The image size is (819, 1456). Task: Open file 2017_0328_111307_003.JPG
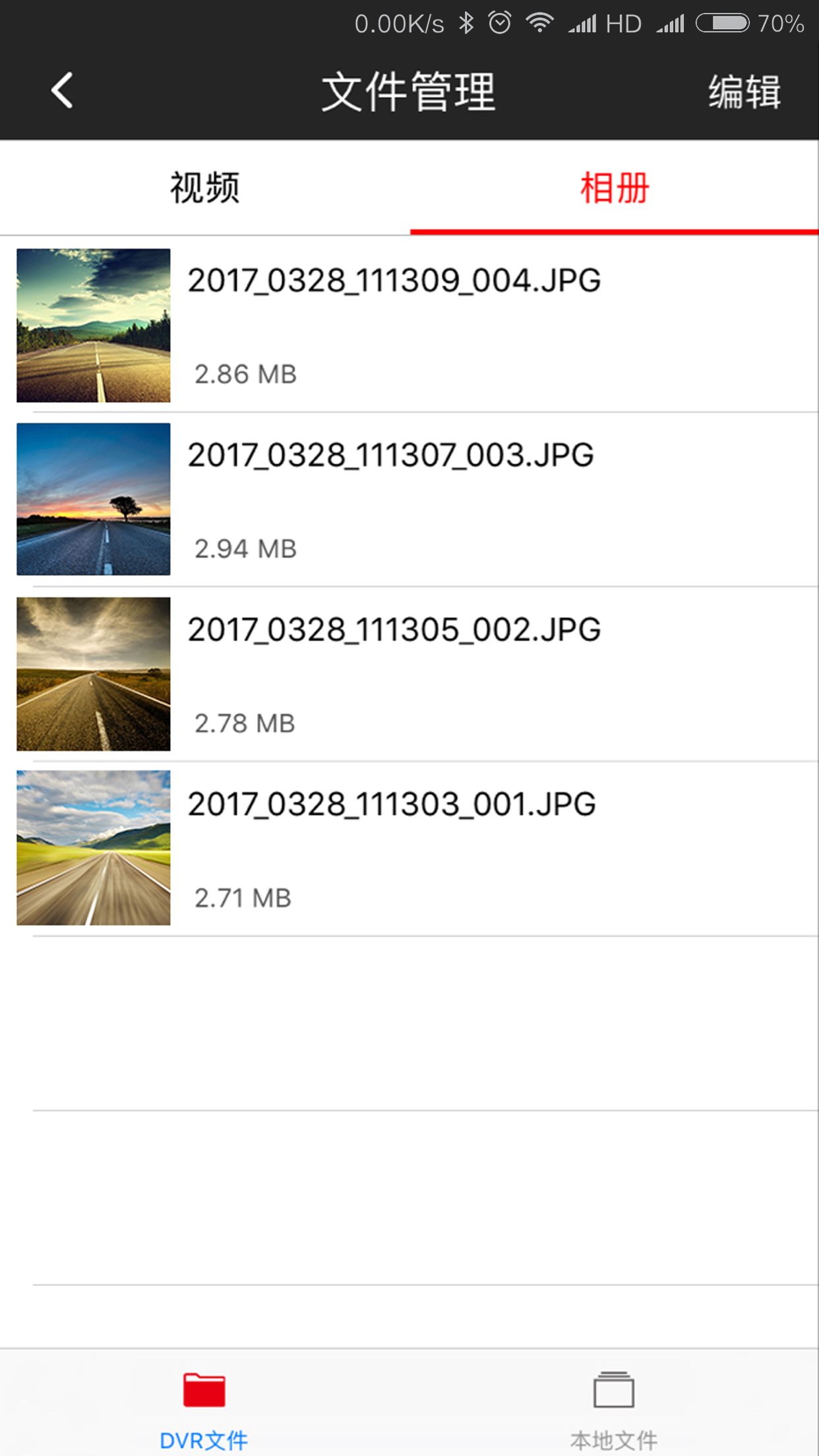tap(390, 454)
